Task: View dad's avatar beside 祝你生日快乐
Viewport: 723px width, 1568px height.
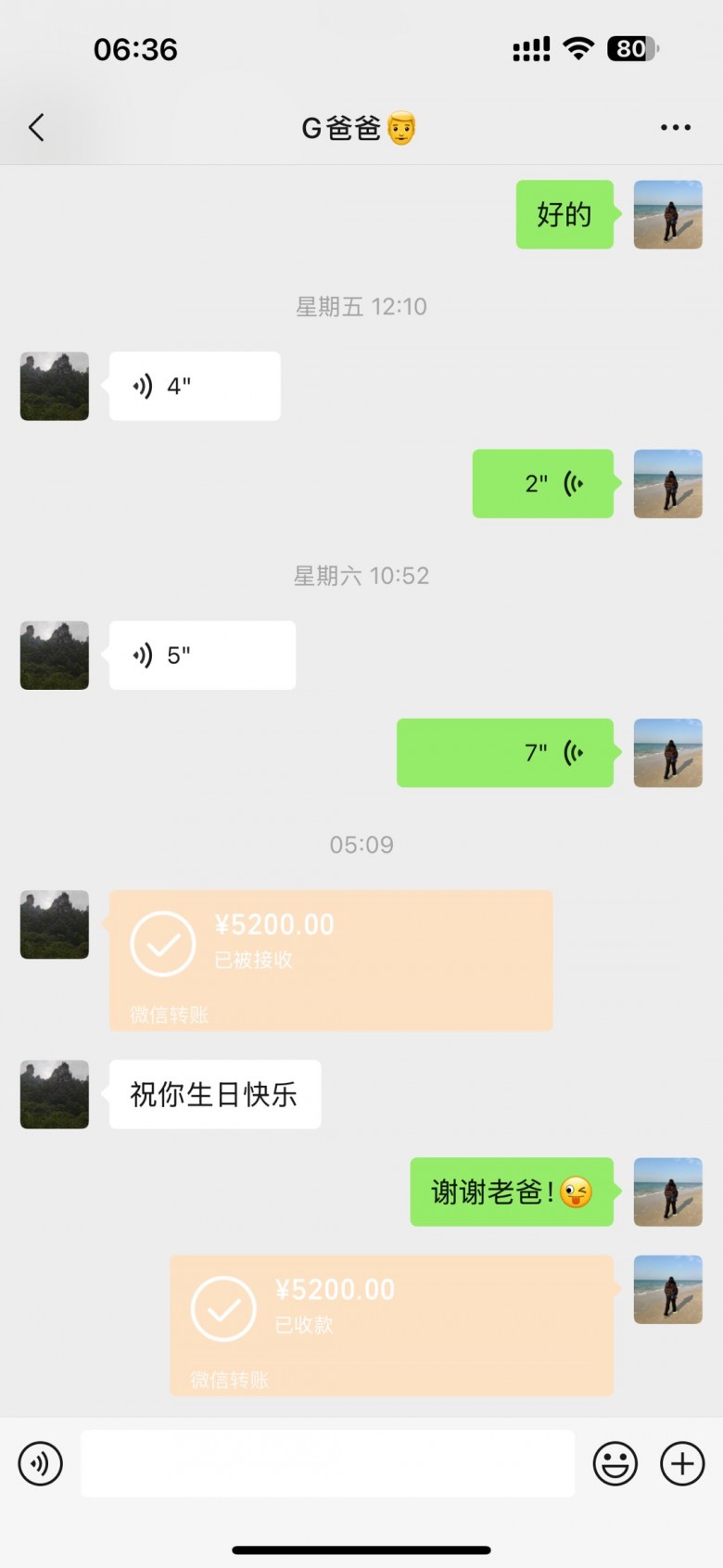Action: pos(55,1094)
